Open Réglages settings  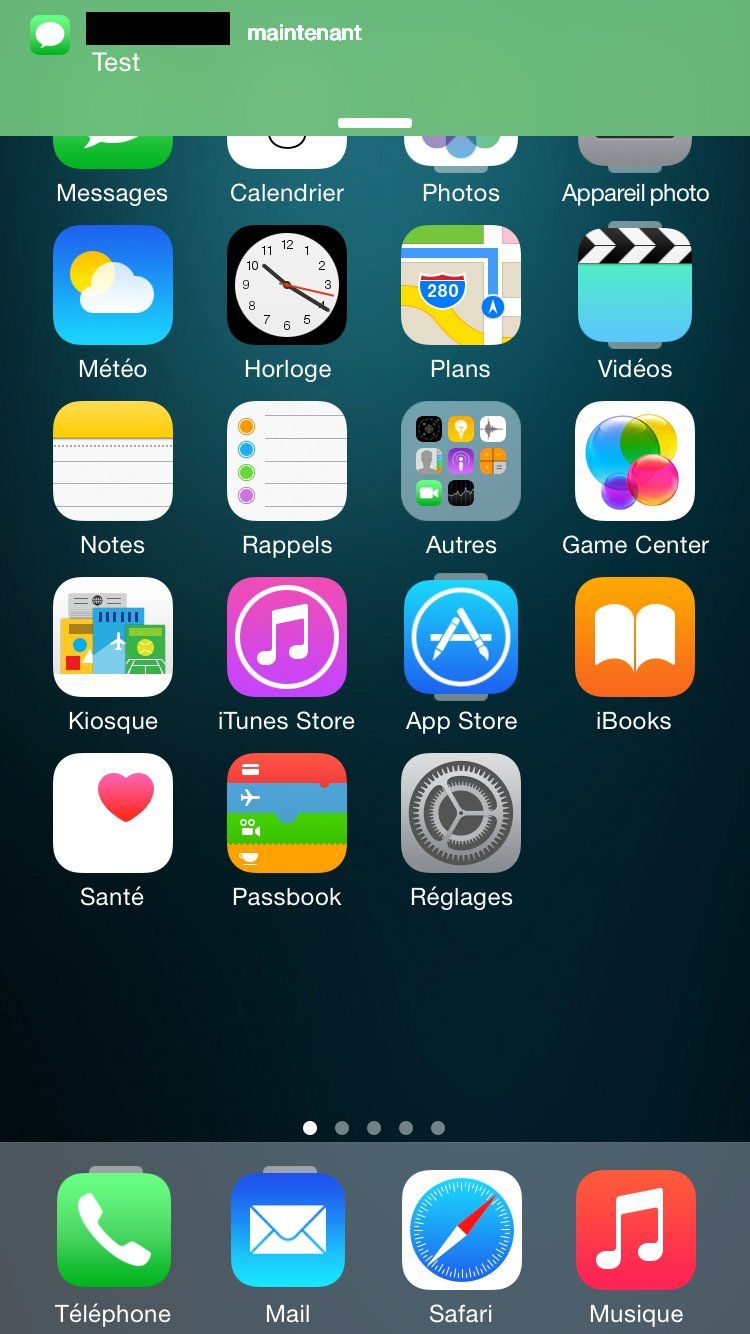pyautogui.click(x=461, y=813)
